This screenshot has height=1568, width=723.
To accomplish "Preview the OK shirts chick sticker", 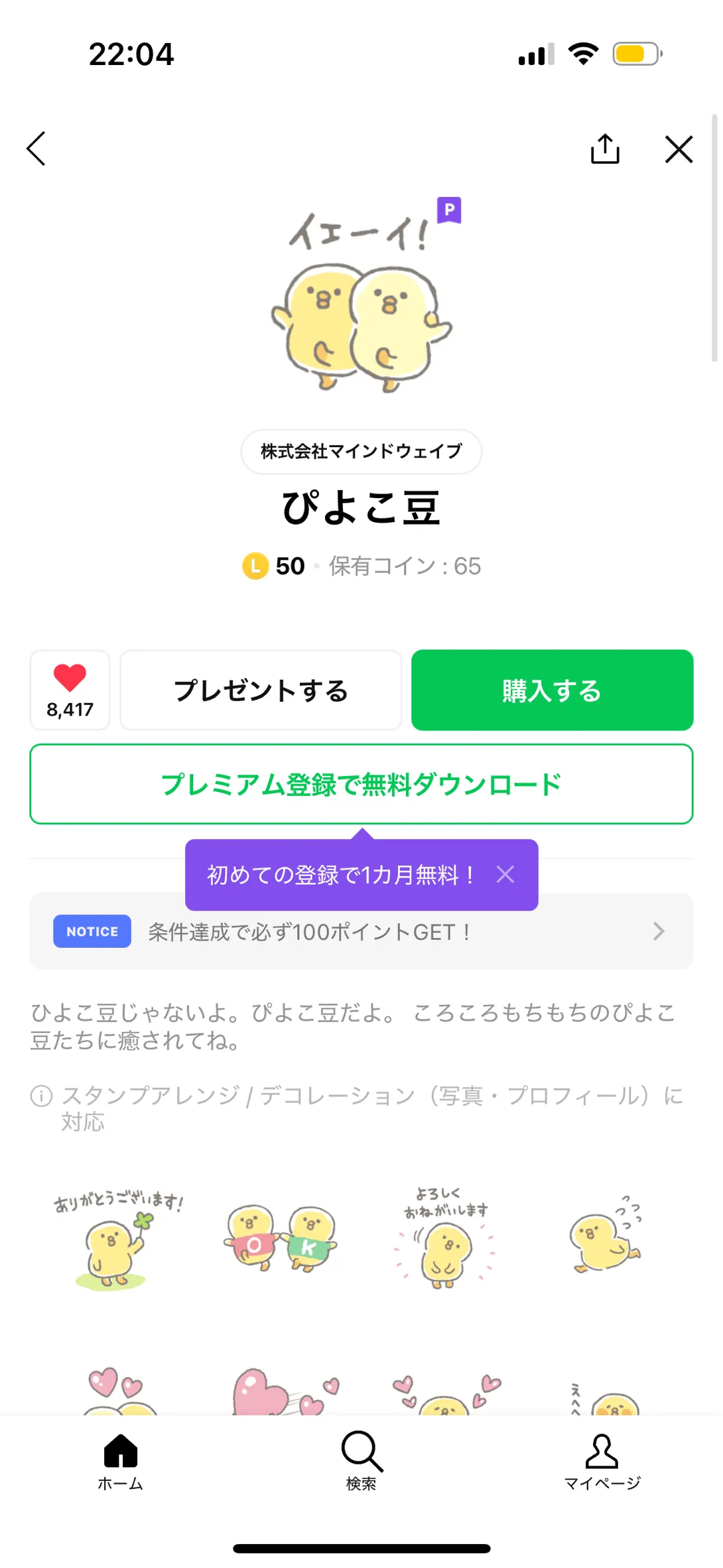I will click(280, 1239).
